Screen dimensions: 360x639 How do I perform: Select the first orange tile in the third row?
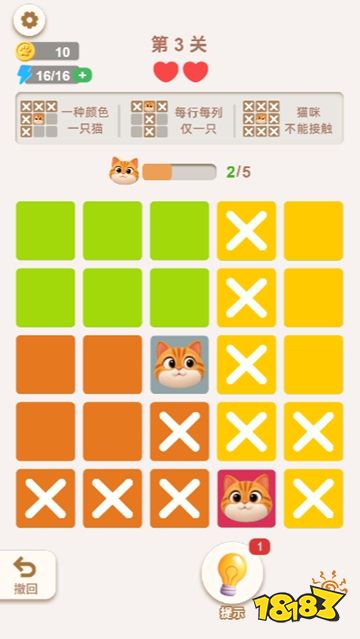click(46, 364)
